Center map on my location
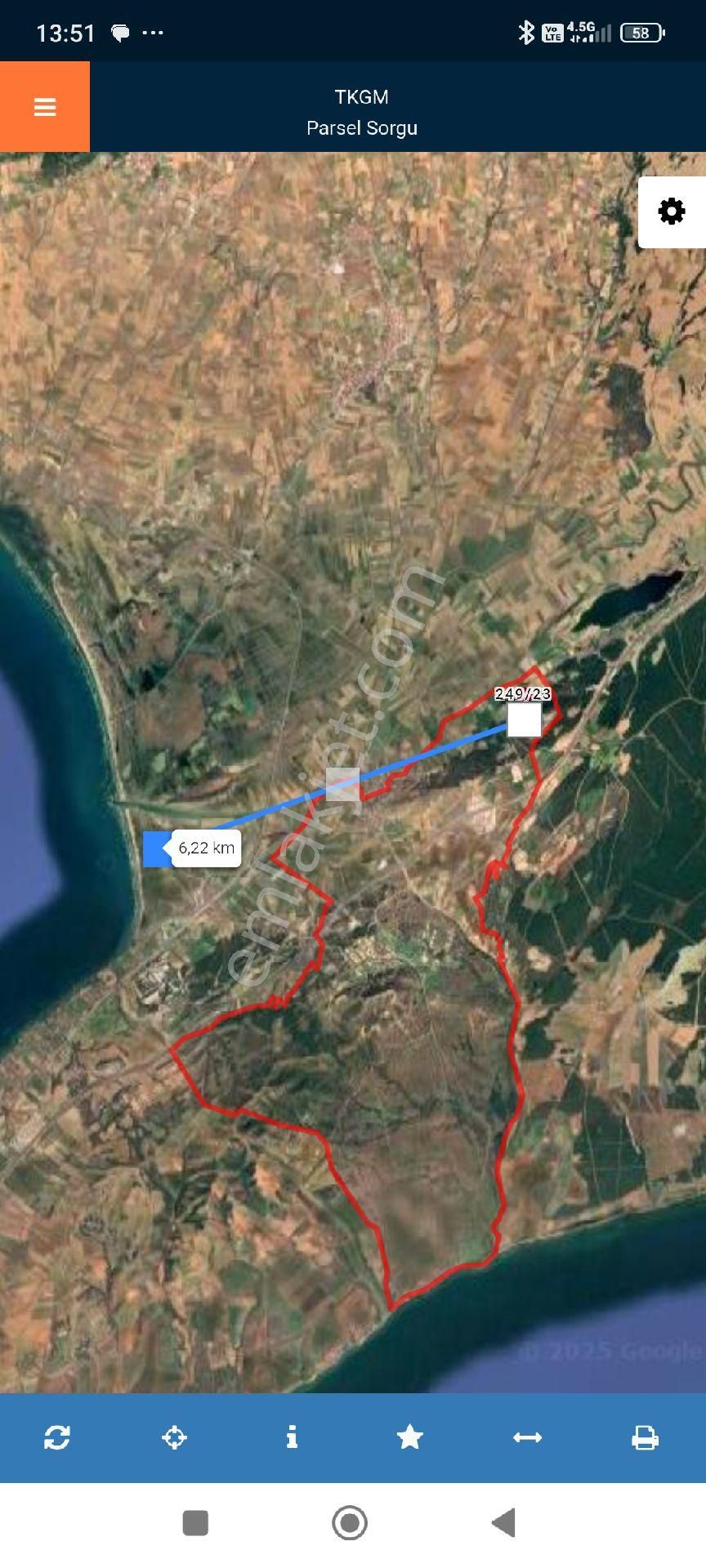This screenshot has width=706, height=1568. (x=175, y=1437)
